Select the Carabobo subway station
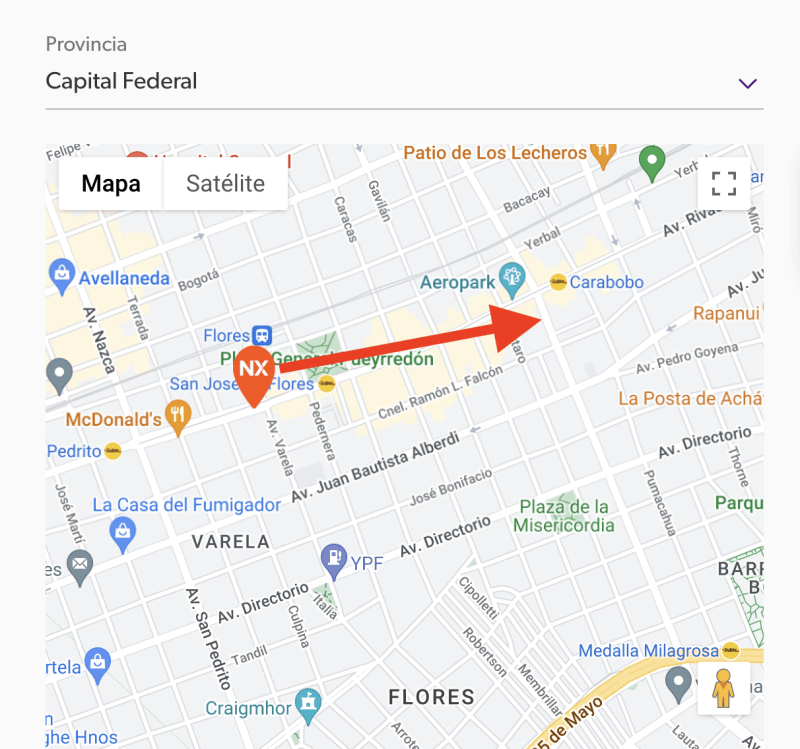800x749 pixels. 558,283
